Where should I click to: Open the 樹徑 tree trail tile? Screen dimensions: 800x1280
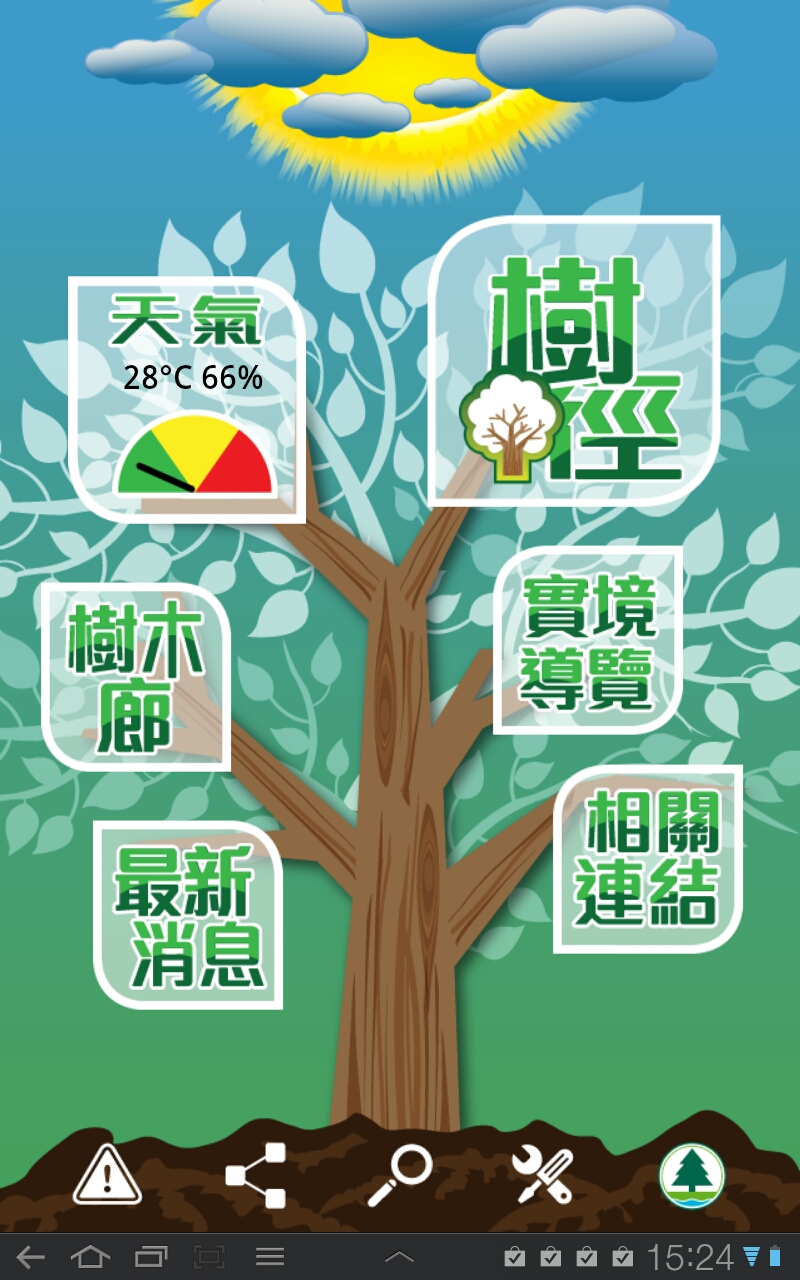574,362
